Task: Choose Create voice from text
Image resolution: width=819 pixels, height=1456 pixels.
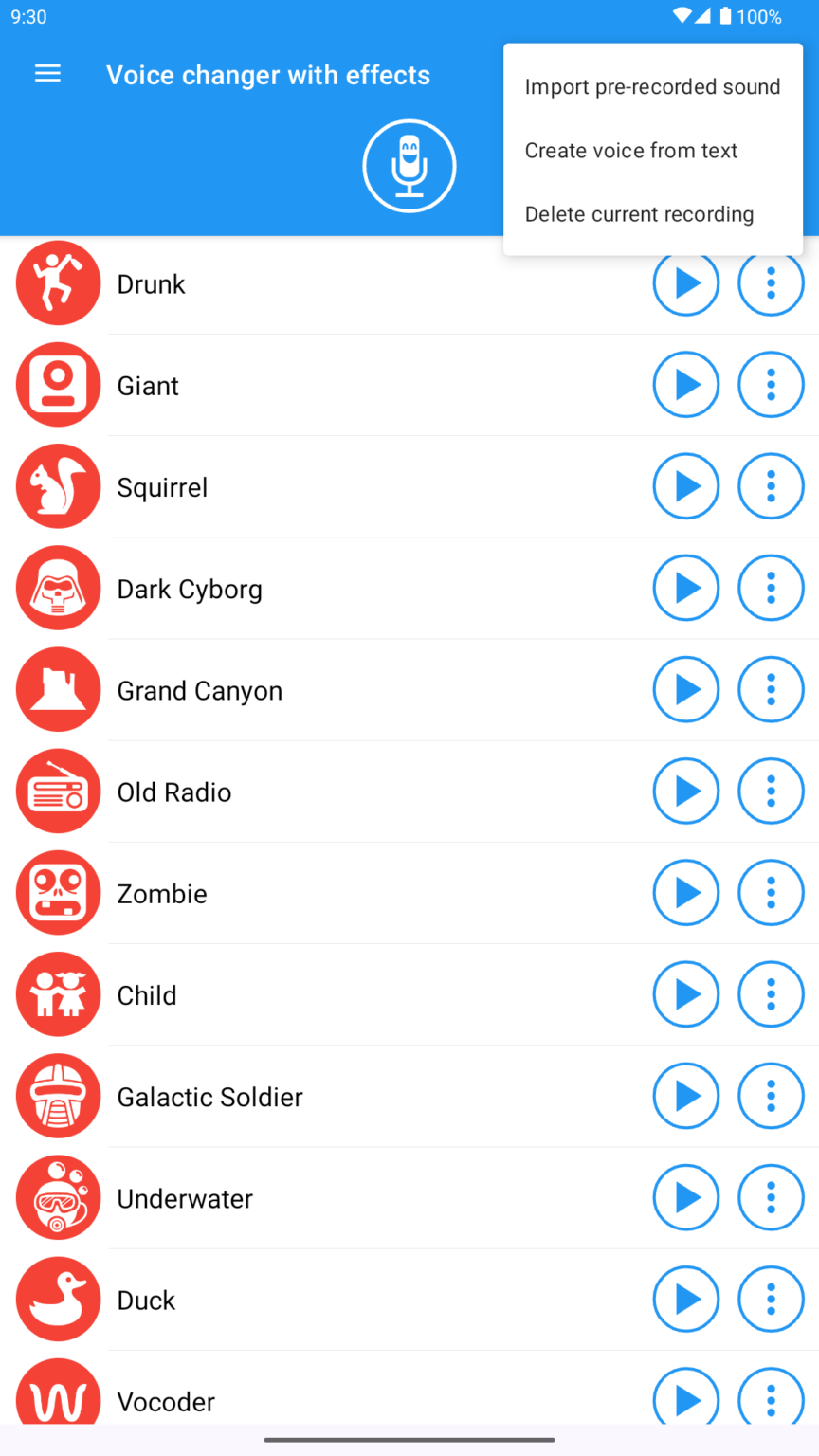Action: point(631,150)
